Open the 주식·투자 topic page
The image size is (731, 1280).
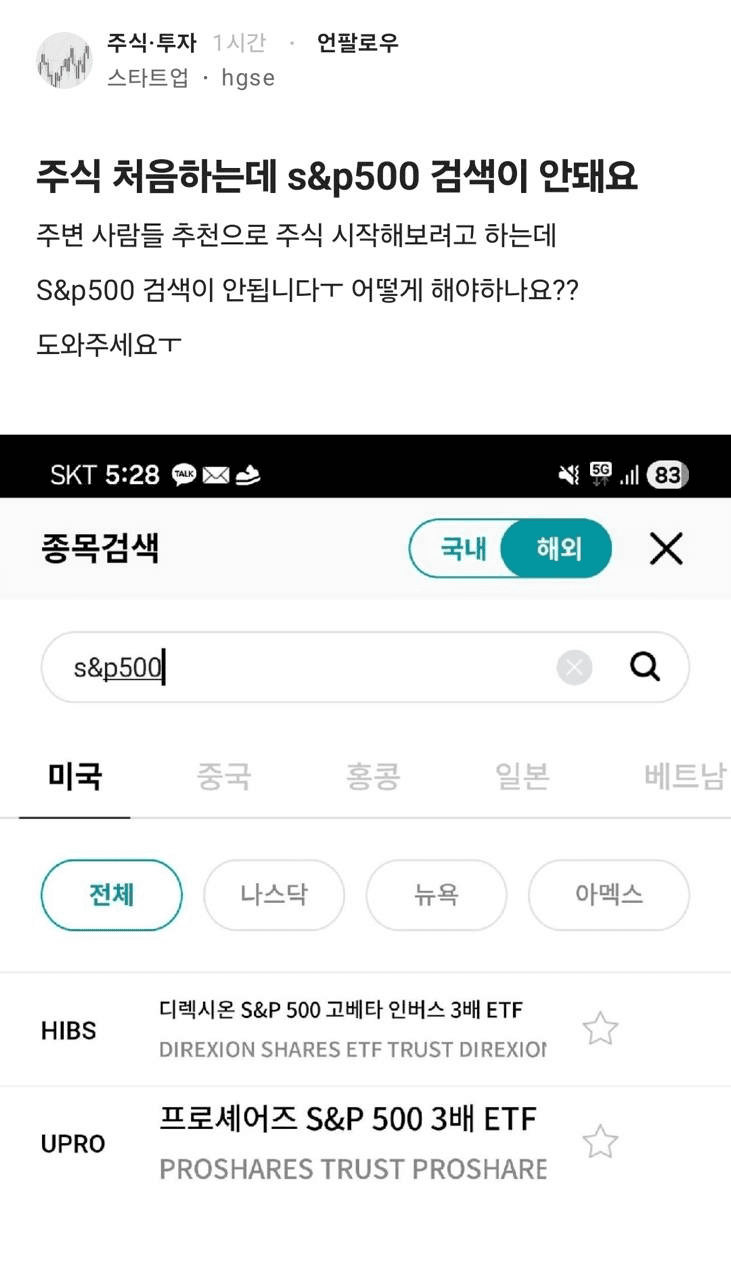[151, 43]
